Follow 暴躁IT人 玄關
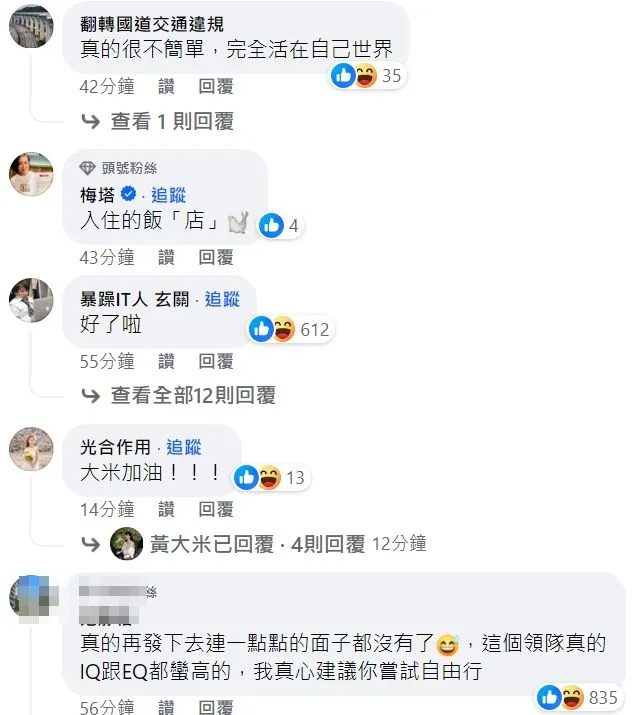The width and height of the screenshot is (637, 715). (x=222, y=299)
